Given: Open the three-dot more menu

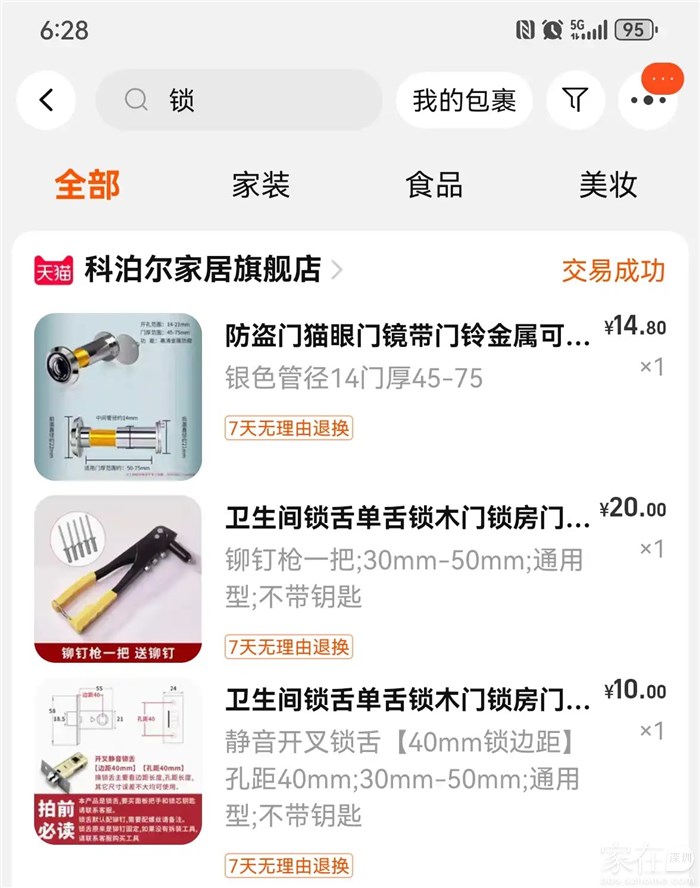Looking at the screenshot, I should pyautogui.click(x=649, y=100).
